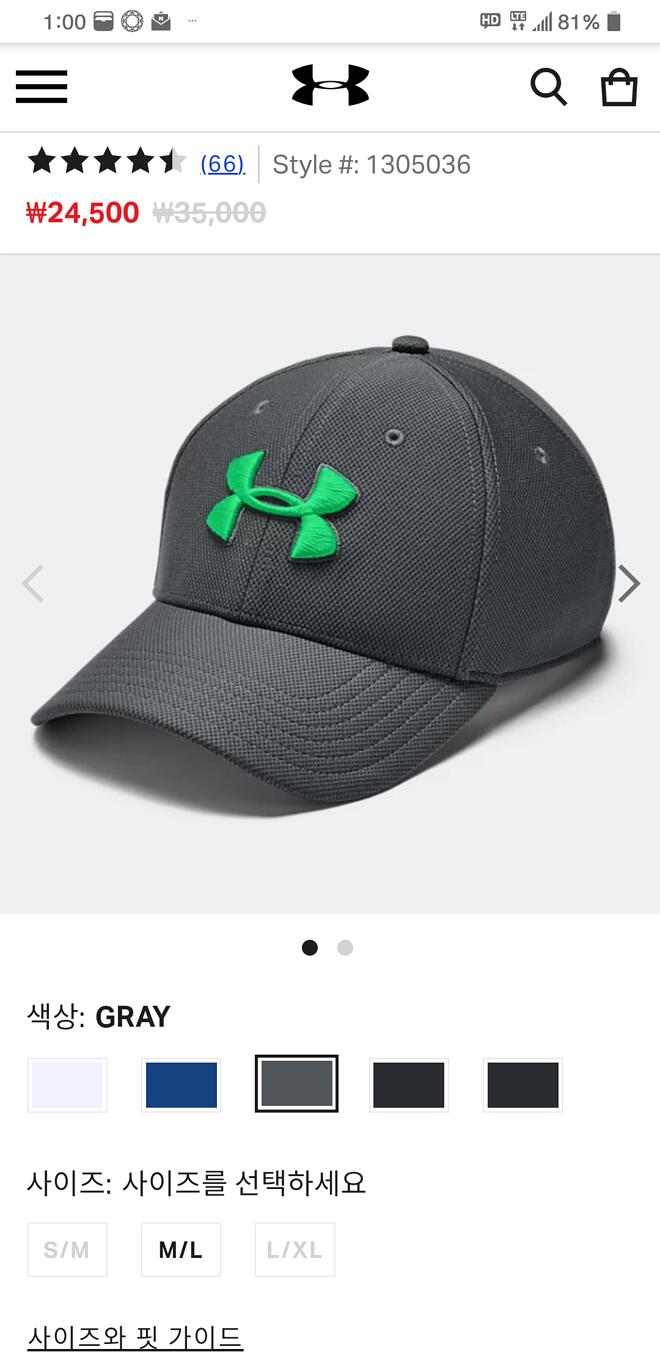The height and width of the screenshot is (1352, 660).
Task: Jump to second image dot
Action: point(345,947)
